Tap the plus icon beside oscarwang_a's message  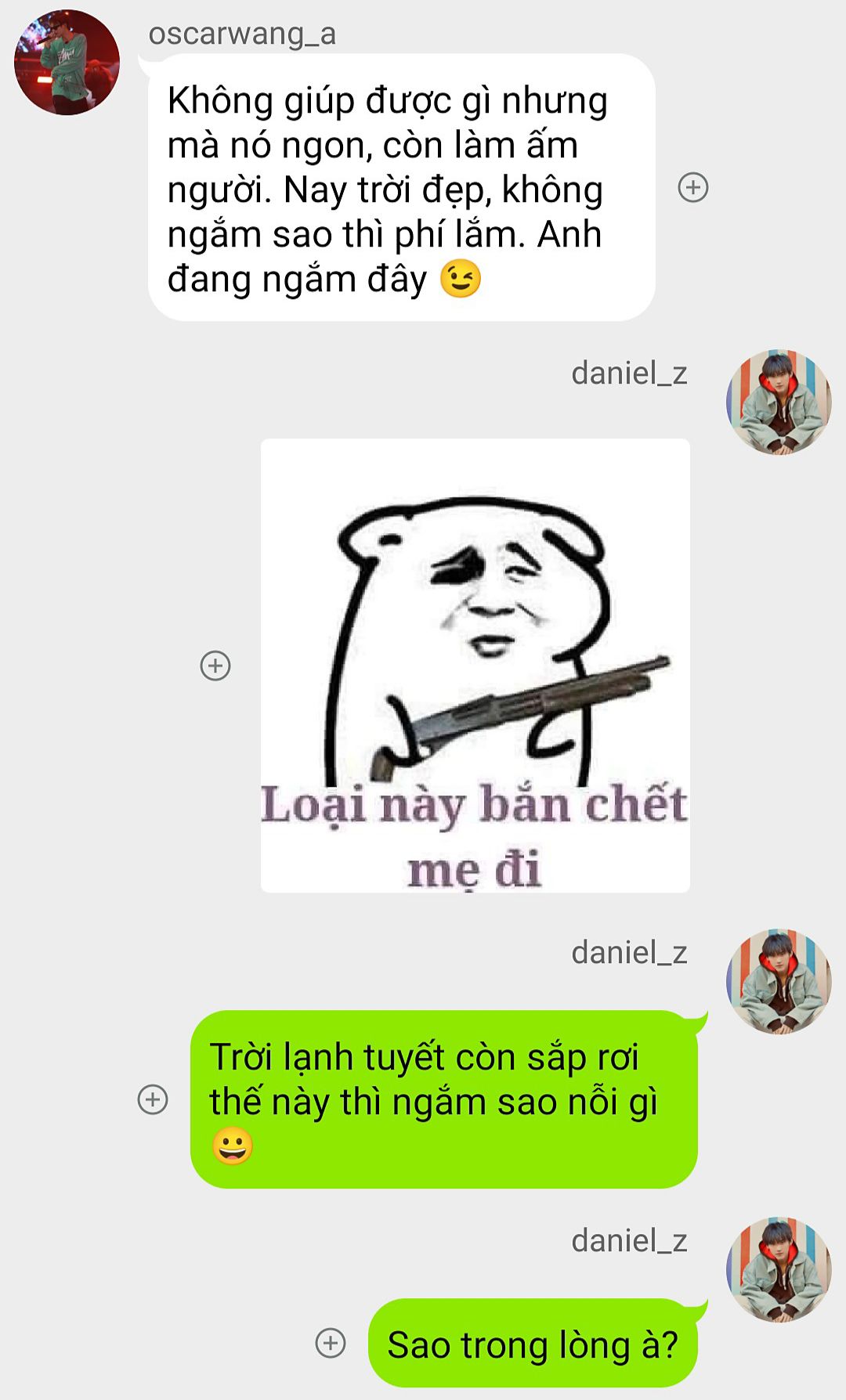point(693,187)
